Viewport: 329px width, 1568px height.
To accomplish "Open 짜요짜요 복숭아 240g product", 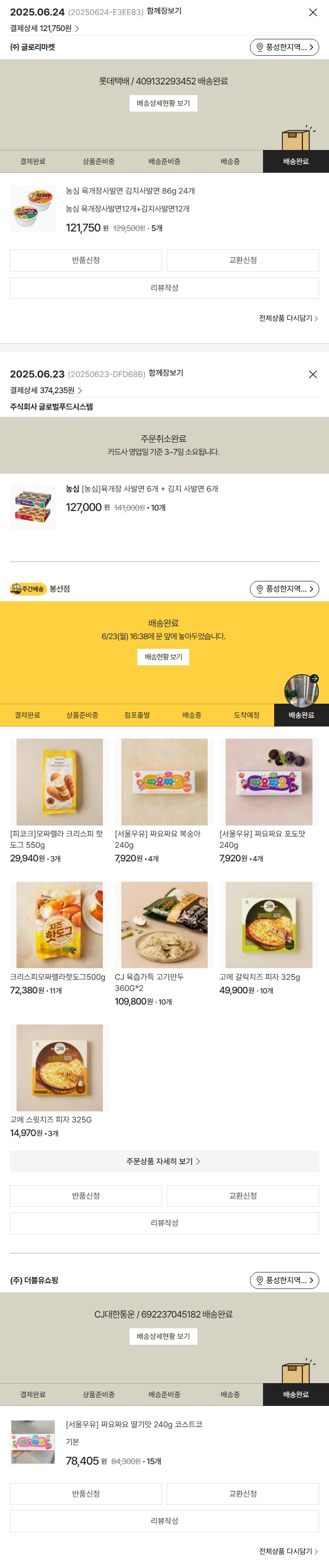I will pyautogui.click(x=164, y=782).
